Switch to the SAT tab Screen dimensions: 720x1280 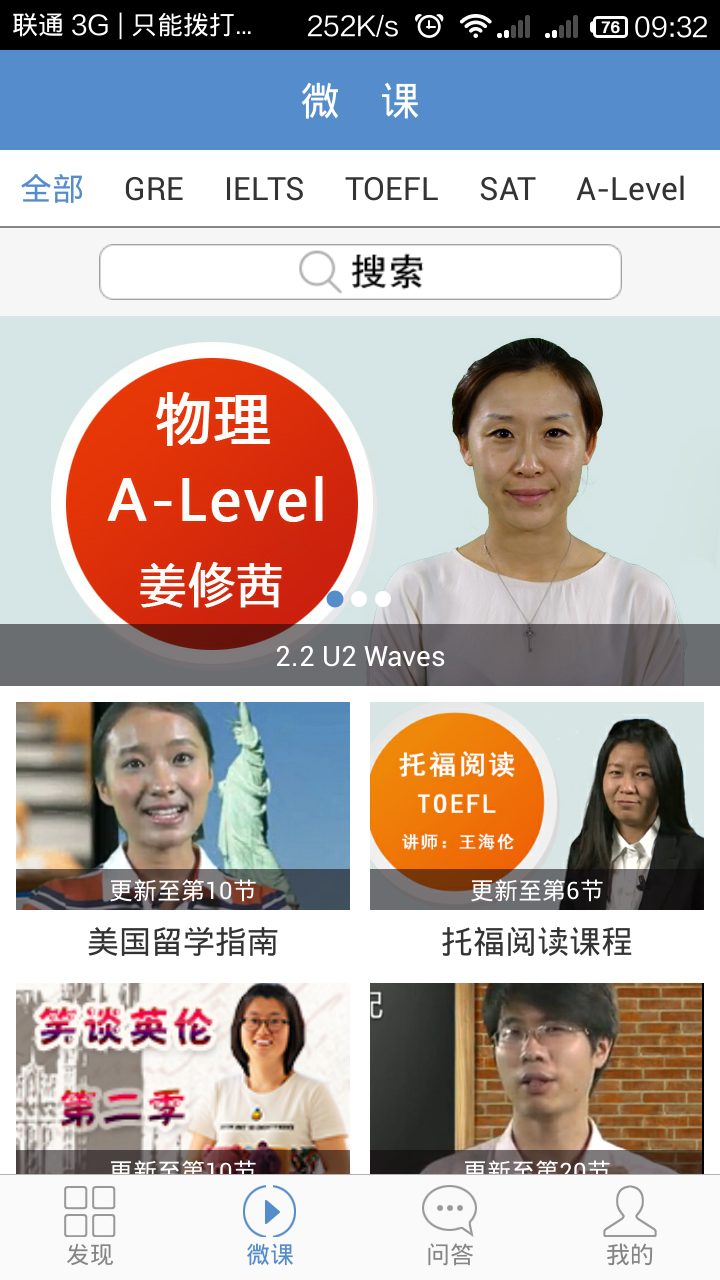507,189
